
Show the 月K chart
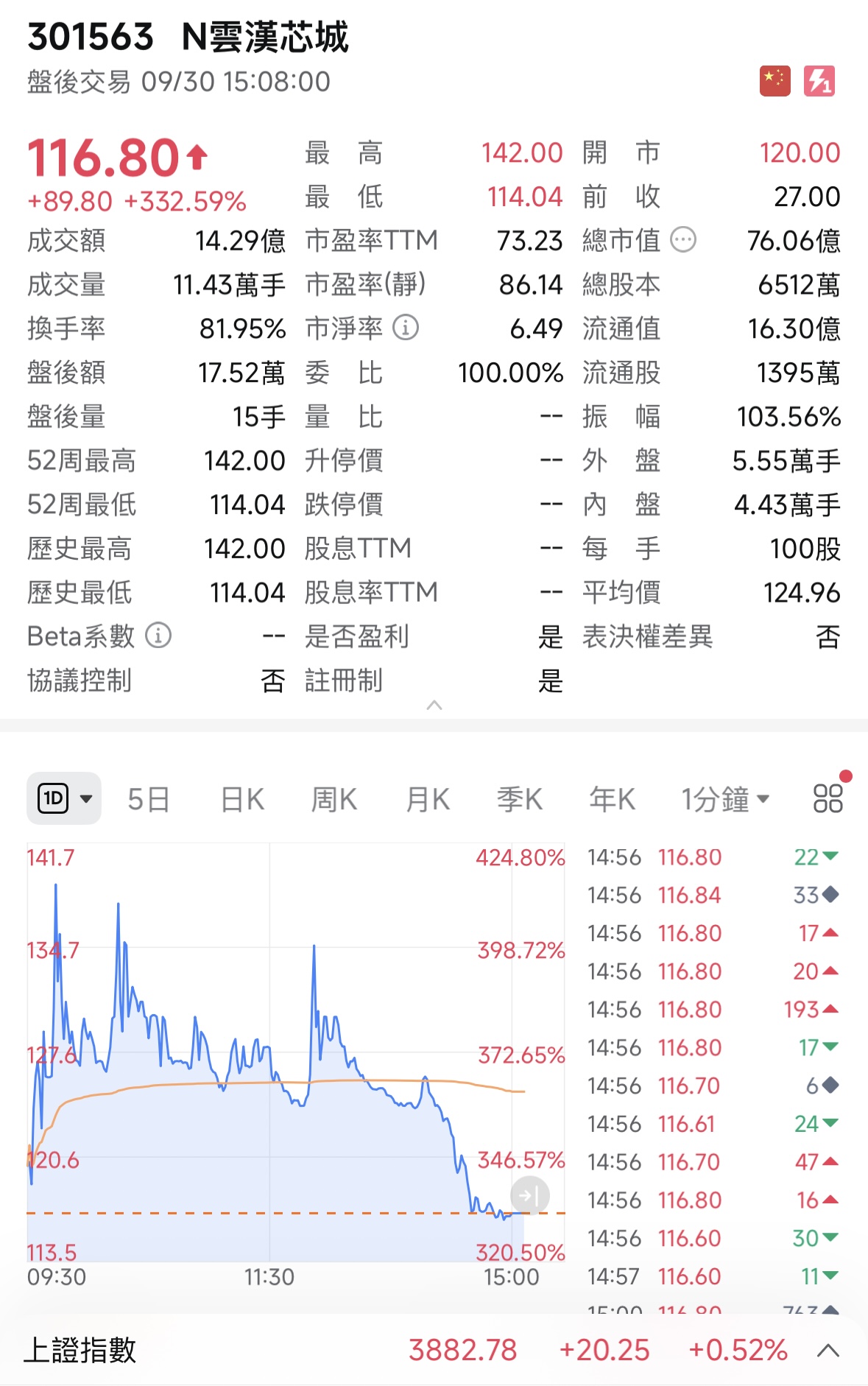(x=428, y=799)
